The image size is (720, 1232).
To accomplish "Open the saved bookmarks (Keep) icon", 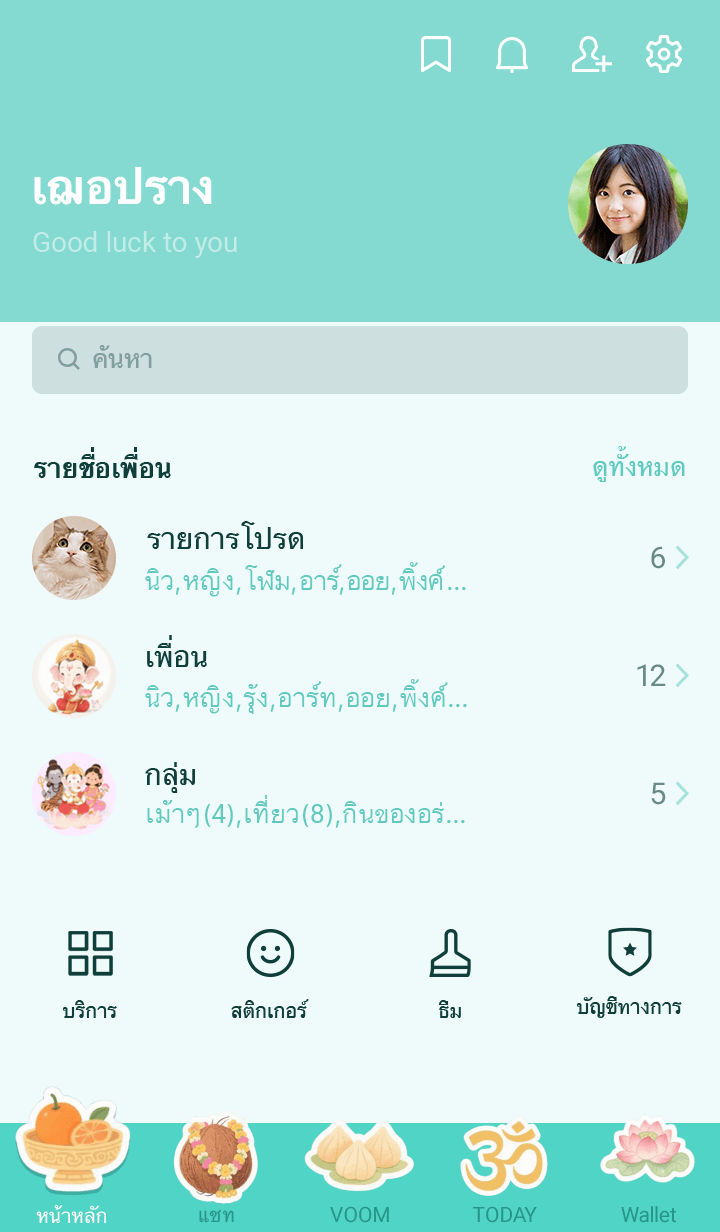I will [x=435, y=55].
